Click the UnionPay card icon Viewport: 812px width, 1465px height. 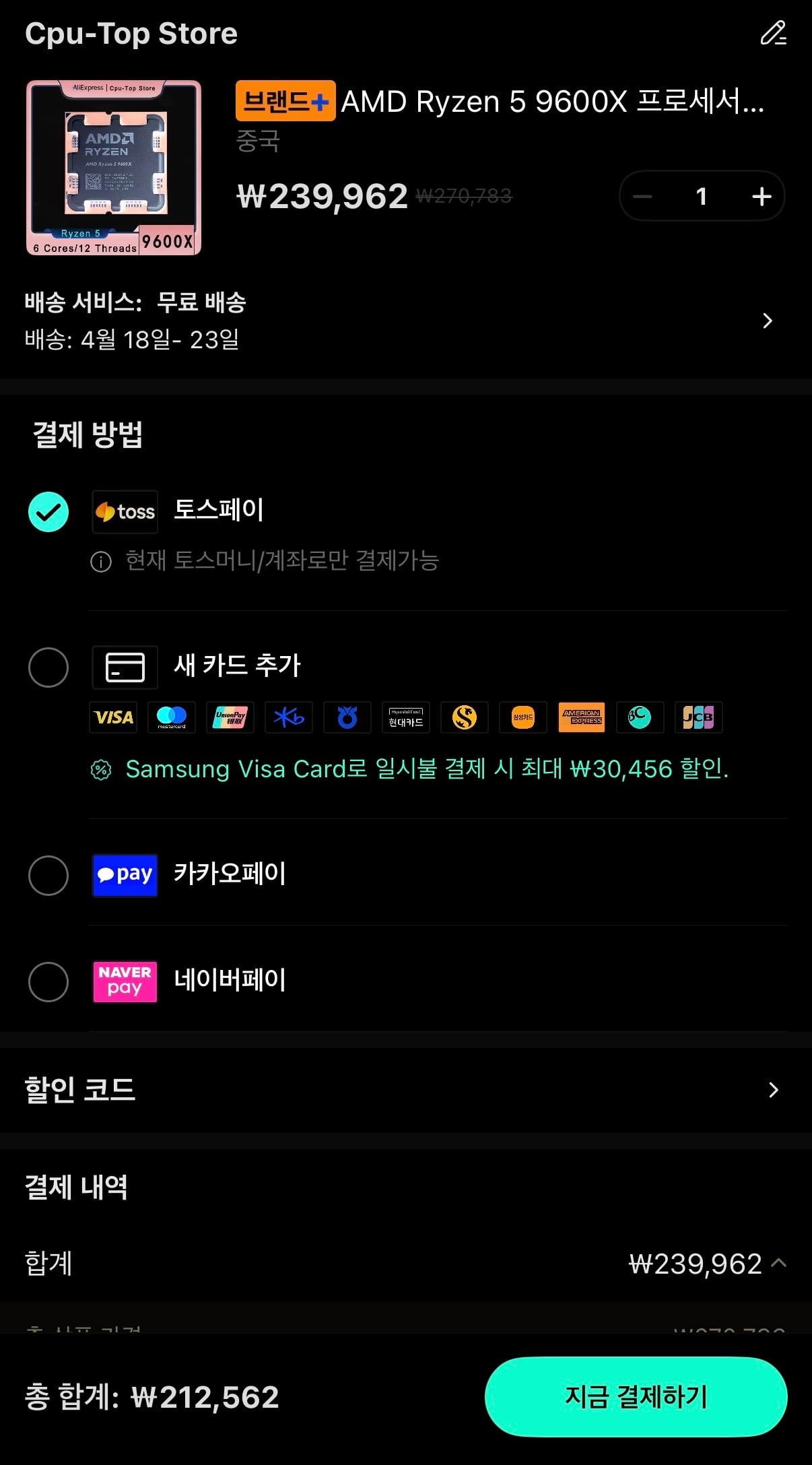click(x=230, y=717)
